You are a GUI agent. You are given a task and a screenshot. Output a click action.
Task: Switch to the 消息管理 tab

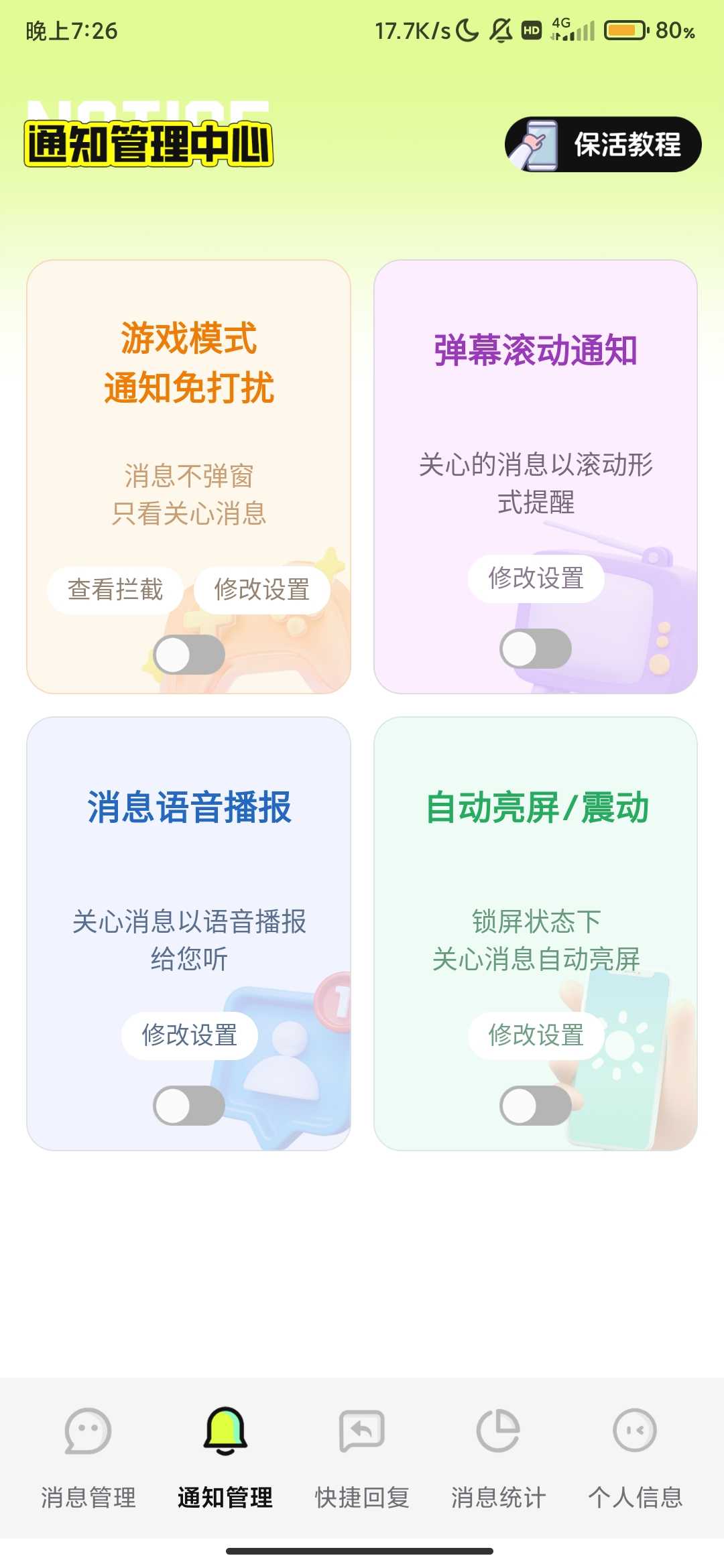[88, 1454]
